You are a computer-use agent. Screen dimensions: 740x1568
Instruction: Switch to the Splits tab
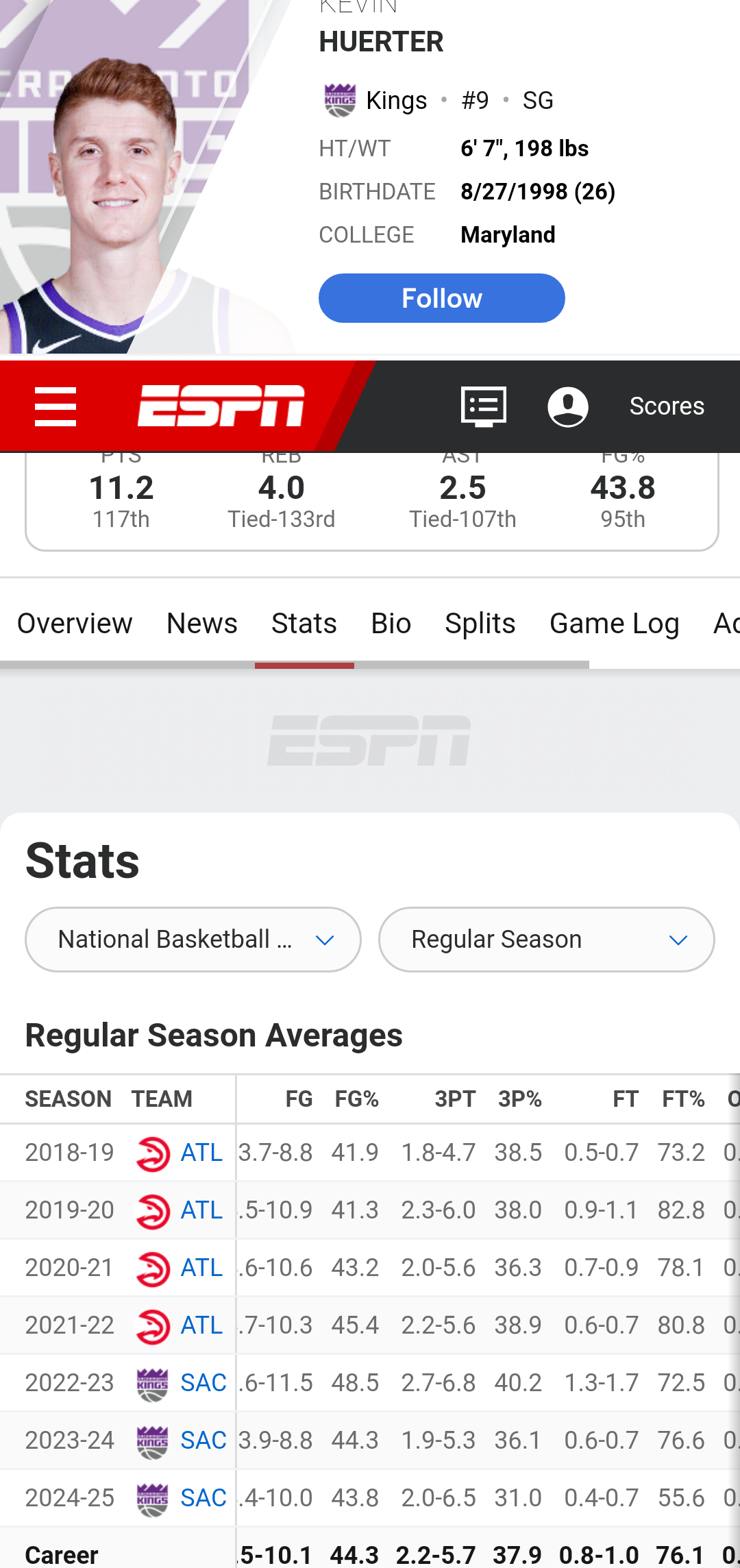coord(480,624)
